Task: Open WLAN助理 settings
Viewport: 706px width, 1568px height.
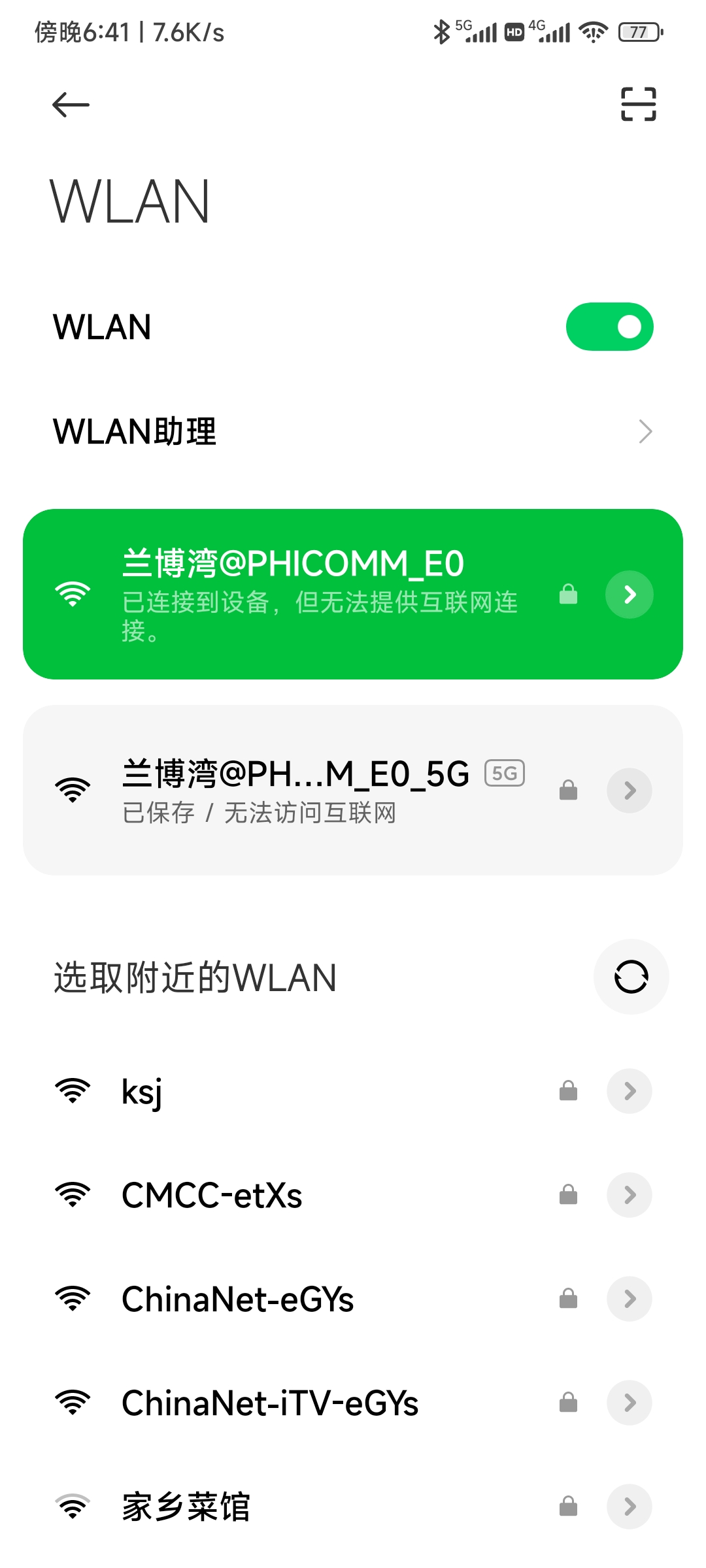Action: pyautogui.click(x=353, y=432)
